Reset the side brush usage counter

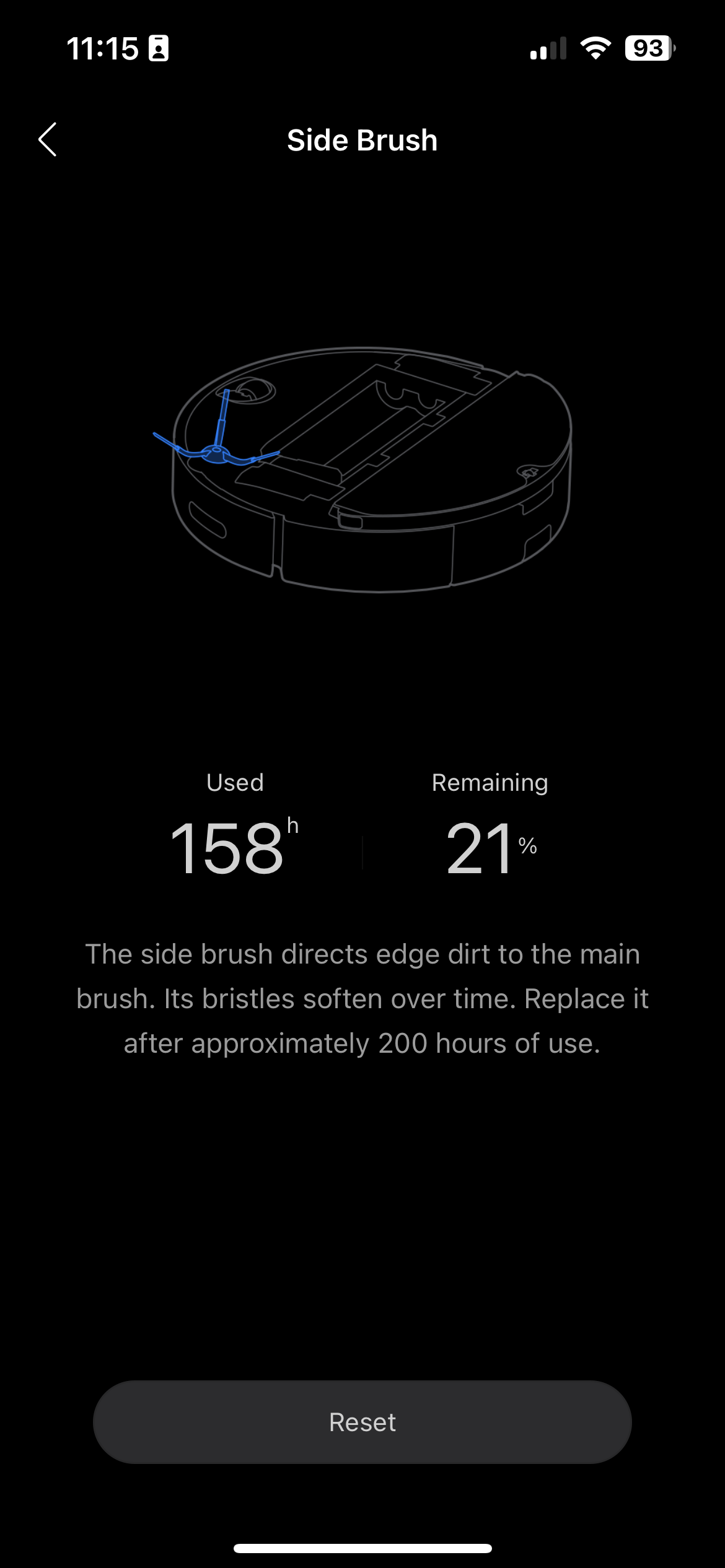[x=362, y=1422]
